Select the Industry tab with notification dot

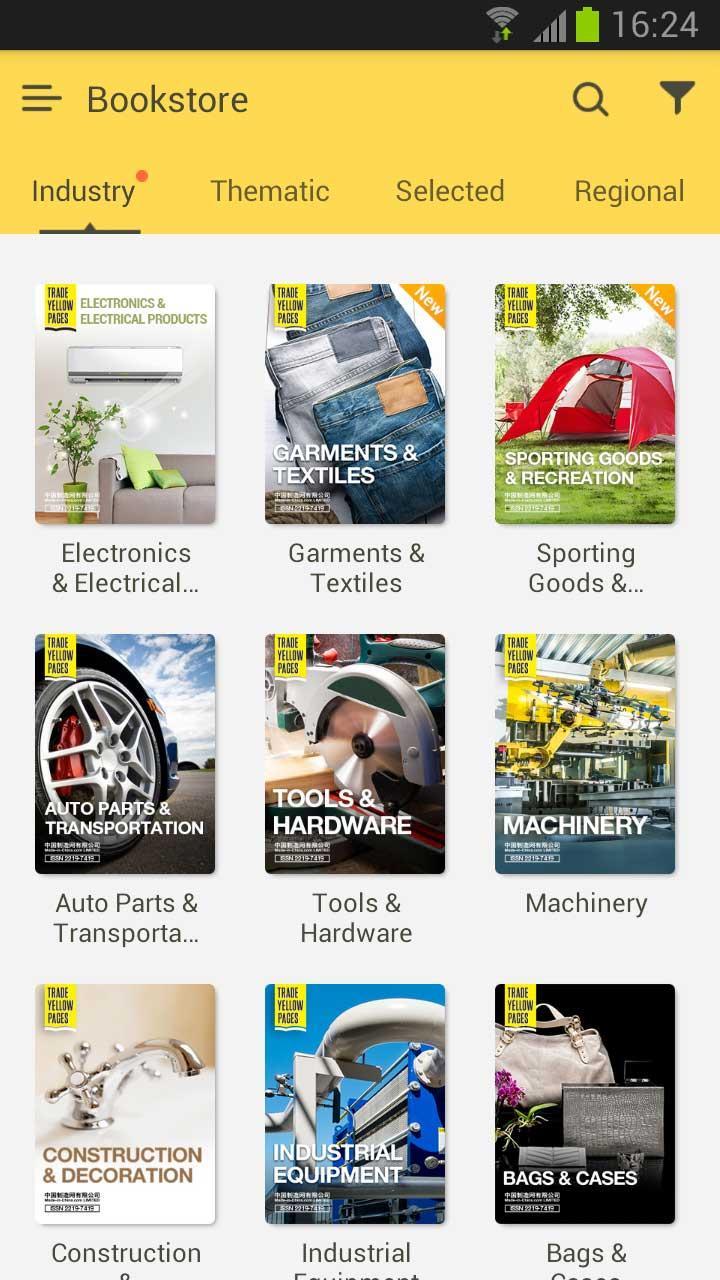coord(85,191)
